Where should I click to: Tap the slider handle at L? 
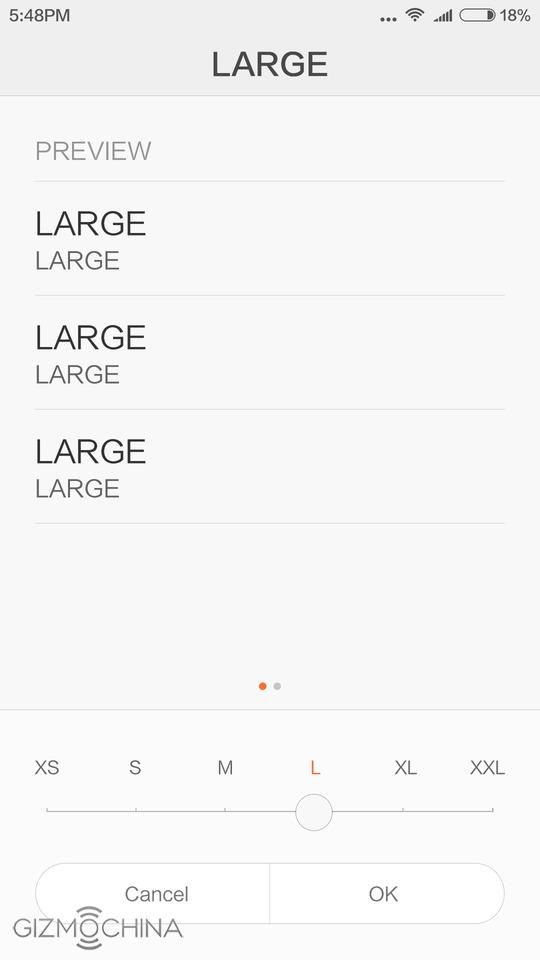pos(314,812)
